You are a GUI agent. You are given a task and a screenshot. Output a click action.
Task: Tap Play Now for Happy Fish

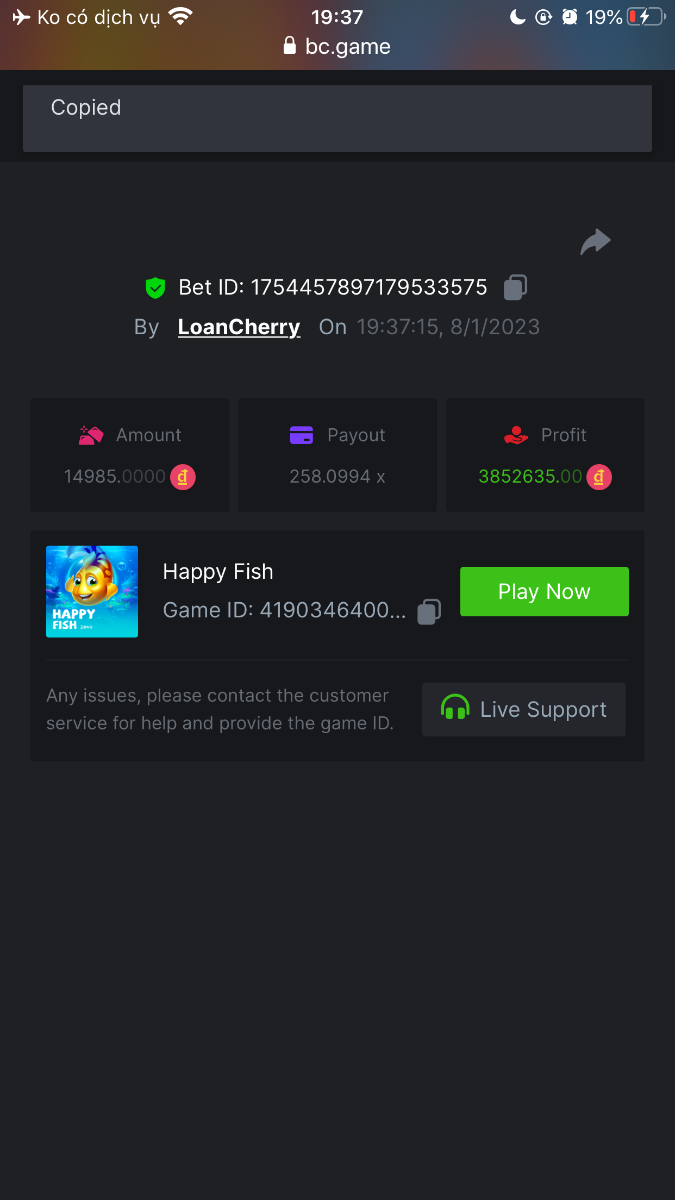pyautogui.click(x=544, y=591)
